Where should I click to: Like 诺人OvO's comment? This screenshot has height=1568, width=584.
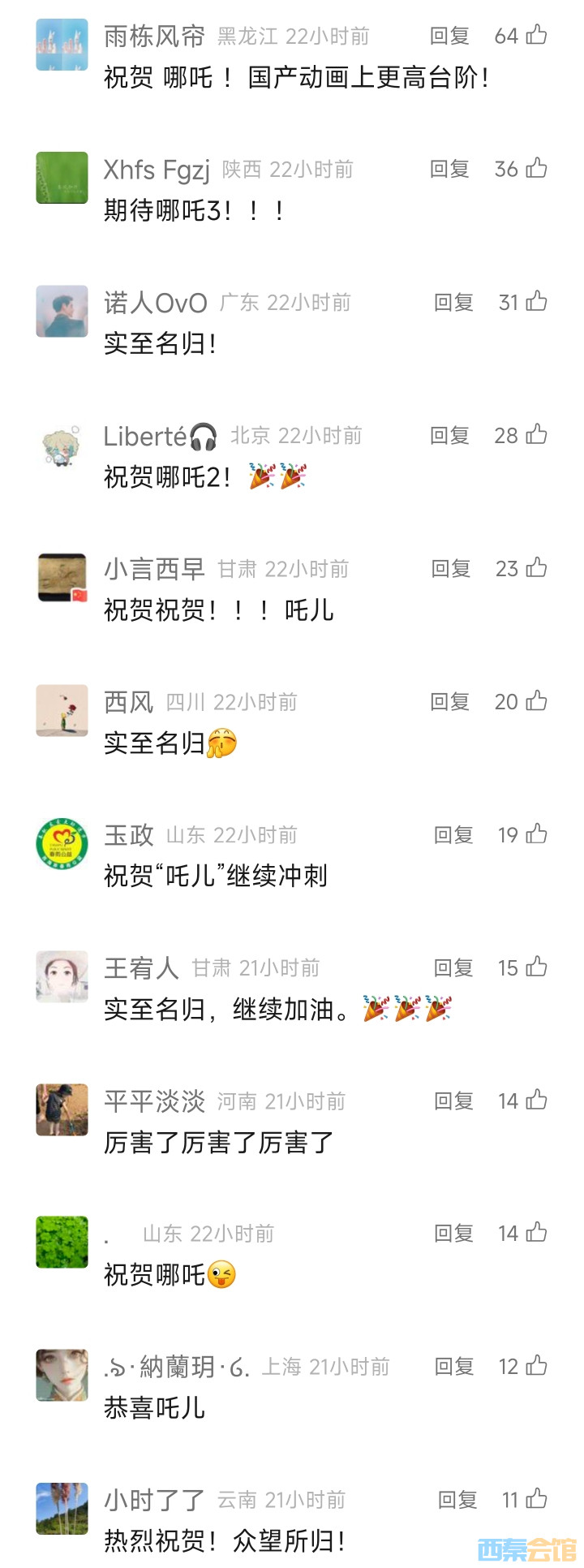(x=536, y=301)
